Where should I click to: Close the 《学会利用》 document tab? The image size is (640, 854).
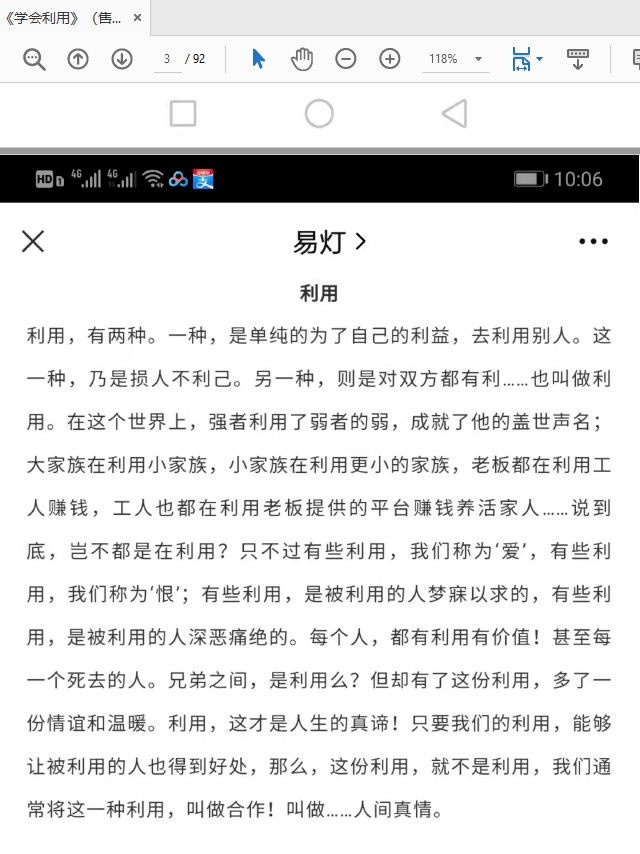(137, 17)
